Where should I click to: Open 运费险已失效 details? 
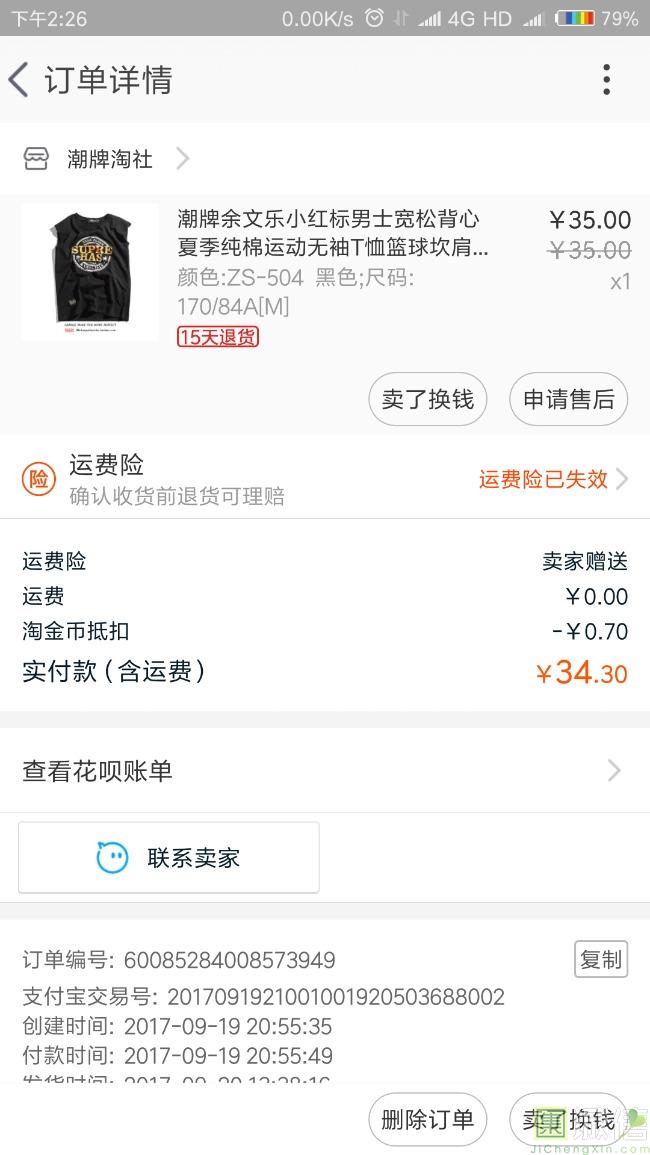click(x=553, y=479)
